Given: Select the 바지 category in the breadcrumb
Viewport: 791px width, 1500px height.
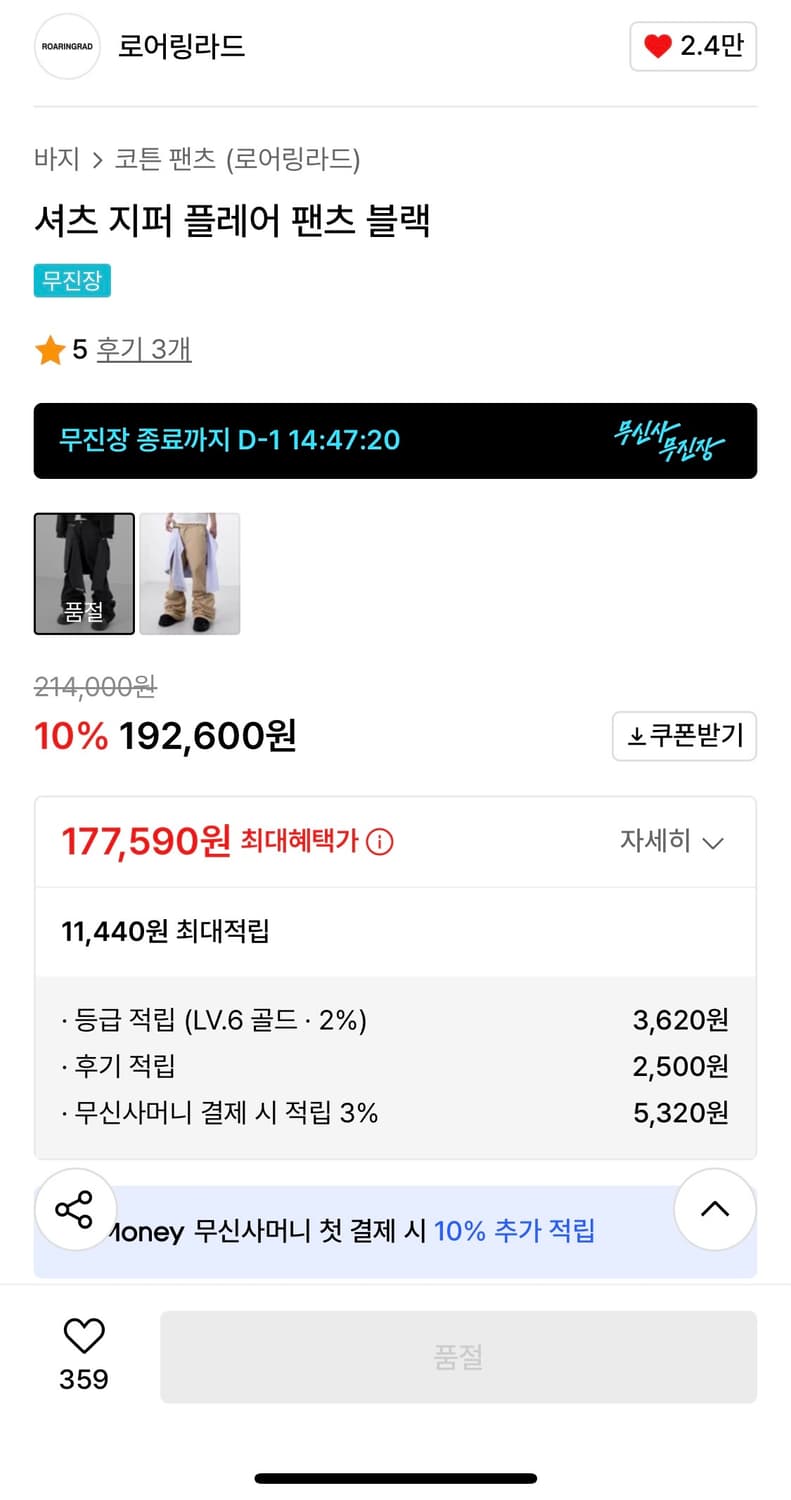Looking at the screenshot, I should click(x=56, y=160).
